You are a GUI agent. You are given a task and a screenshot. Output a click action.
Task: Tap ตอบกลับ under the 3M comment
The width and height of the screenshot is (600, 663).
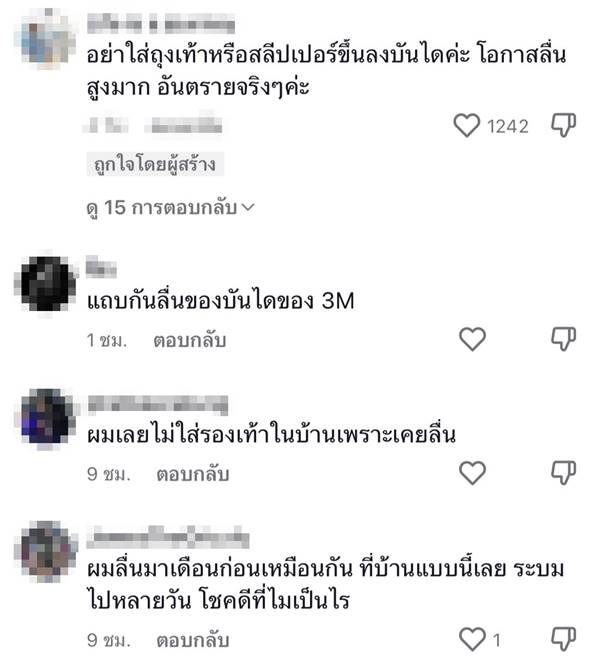pyautogui.click(x=190, y=340)
